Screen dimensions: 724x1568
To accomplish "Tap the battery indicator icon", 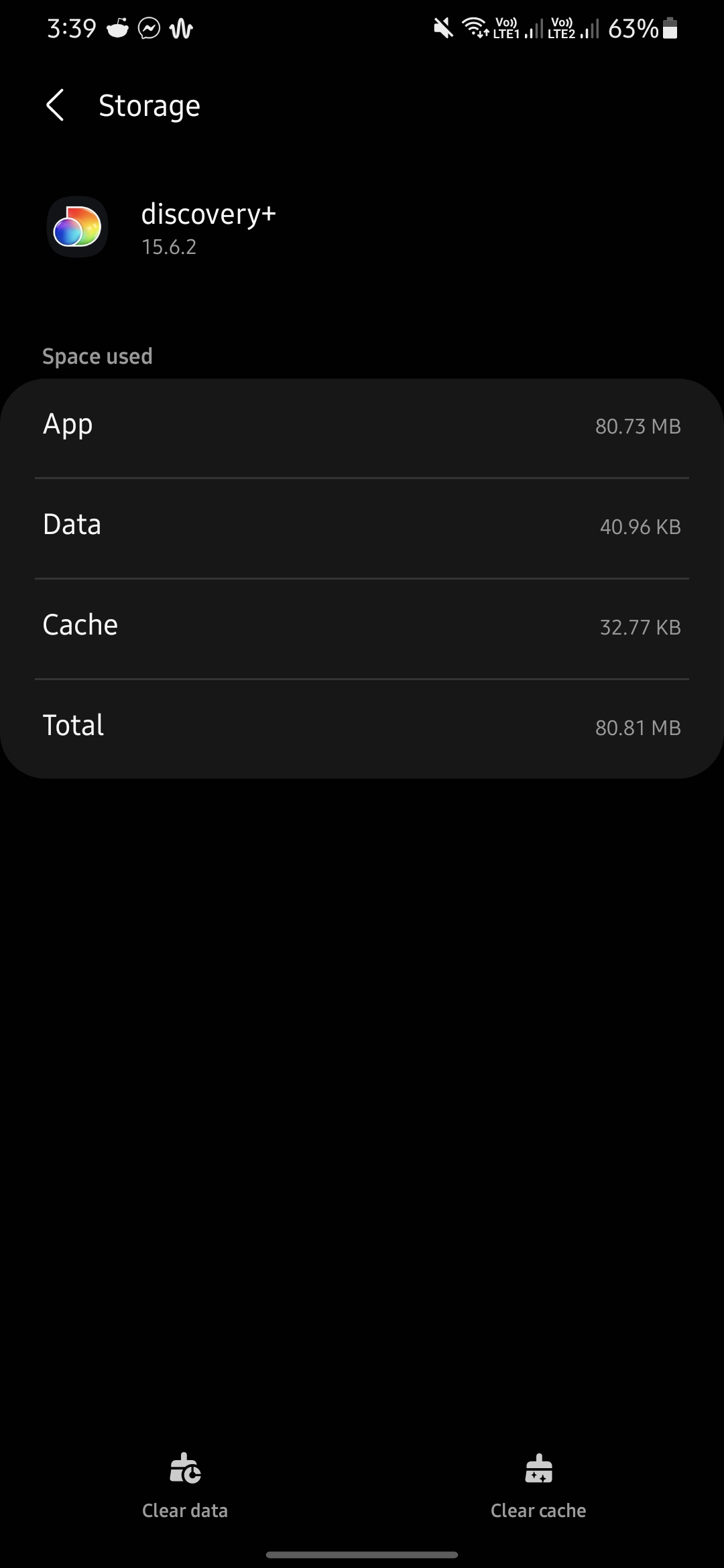I will click(670, 28).
